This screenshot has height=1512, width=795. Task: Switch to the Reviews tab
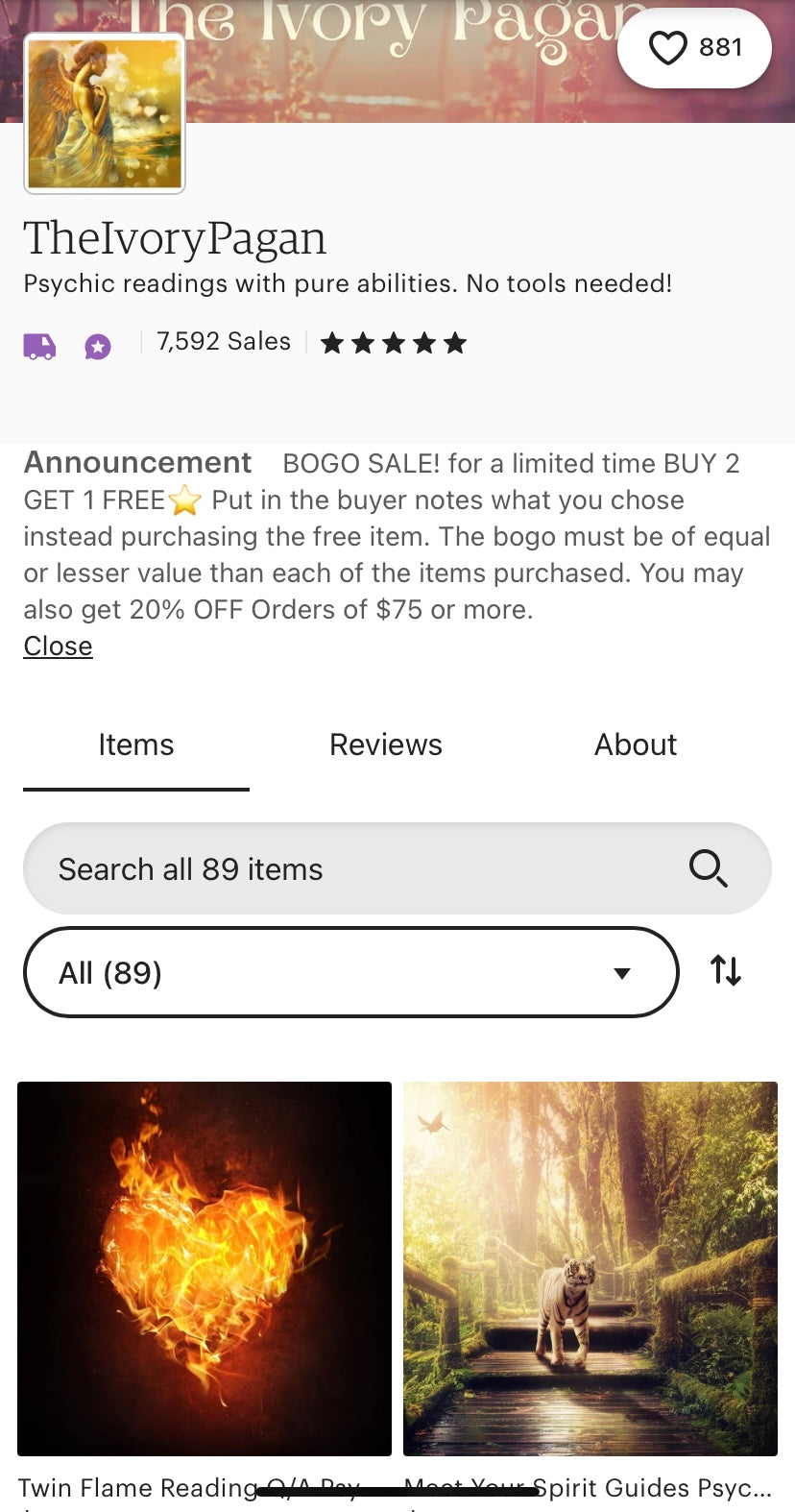point(385,745)
